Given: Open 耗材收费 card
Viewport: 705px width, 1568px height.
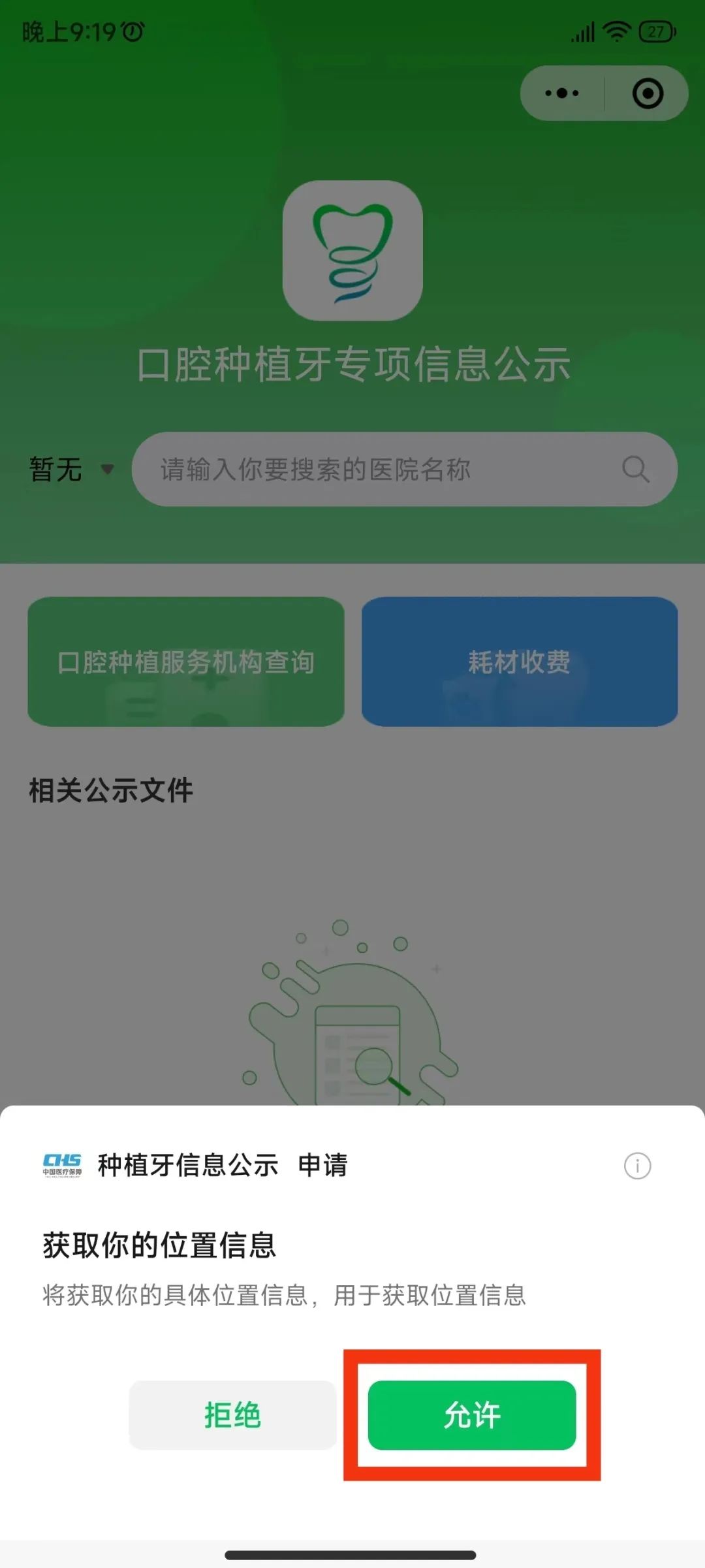Looking at the screenshot, I should point(520,662).
